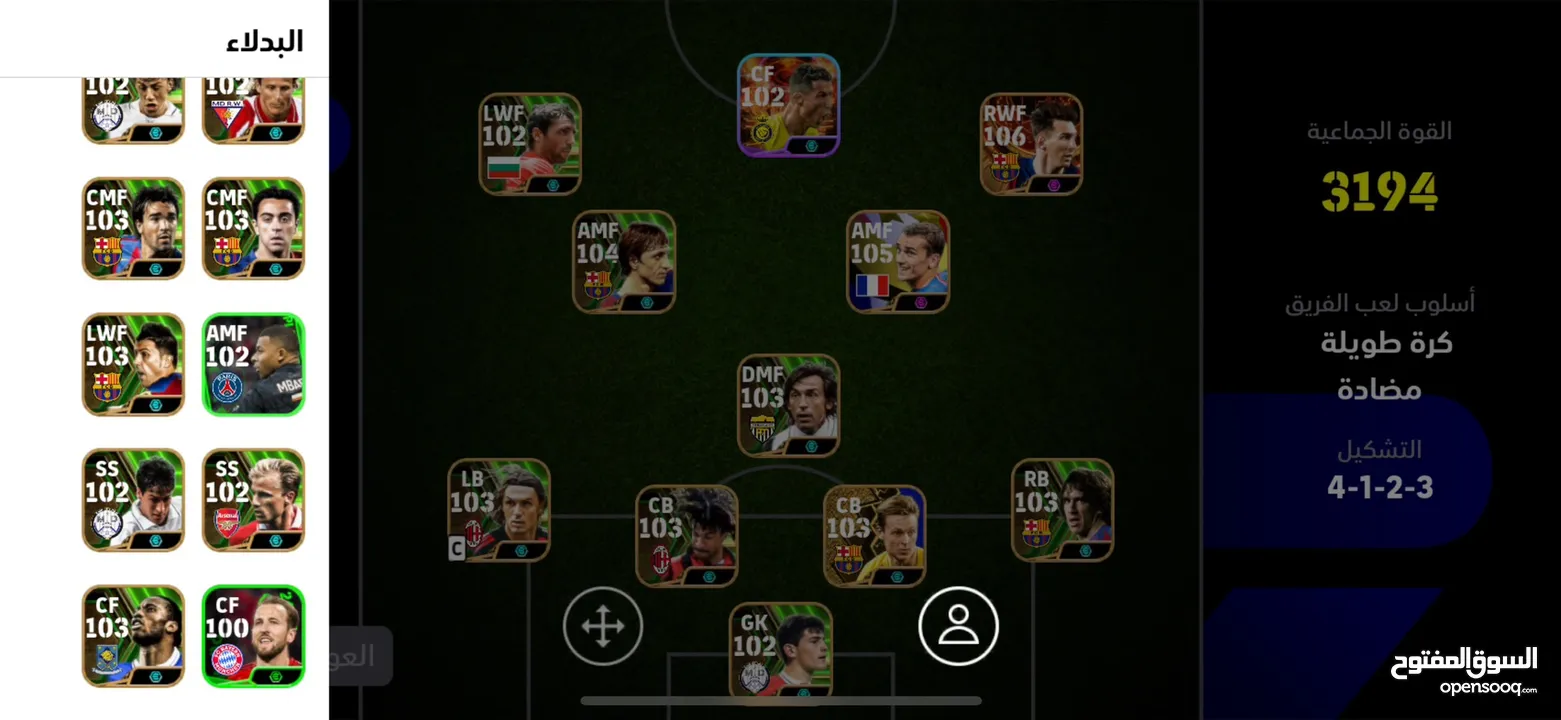The image size is (1561, 720).
Task: Pick substitute SS 102 Arsenal card
Action: point(253,500)
